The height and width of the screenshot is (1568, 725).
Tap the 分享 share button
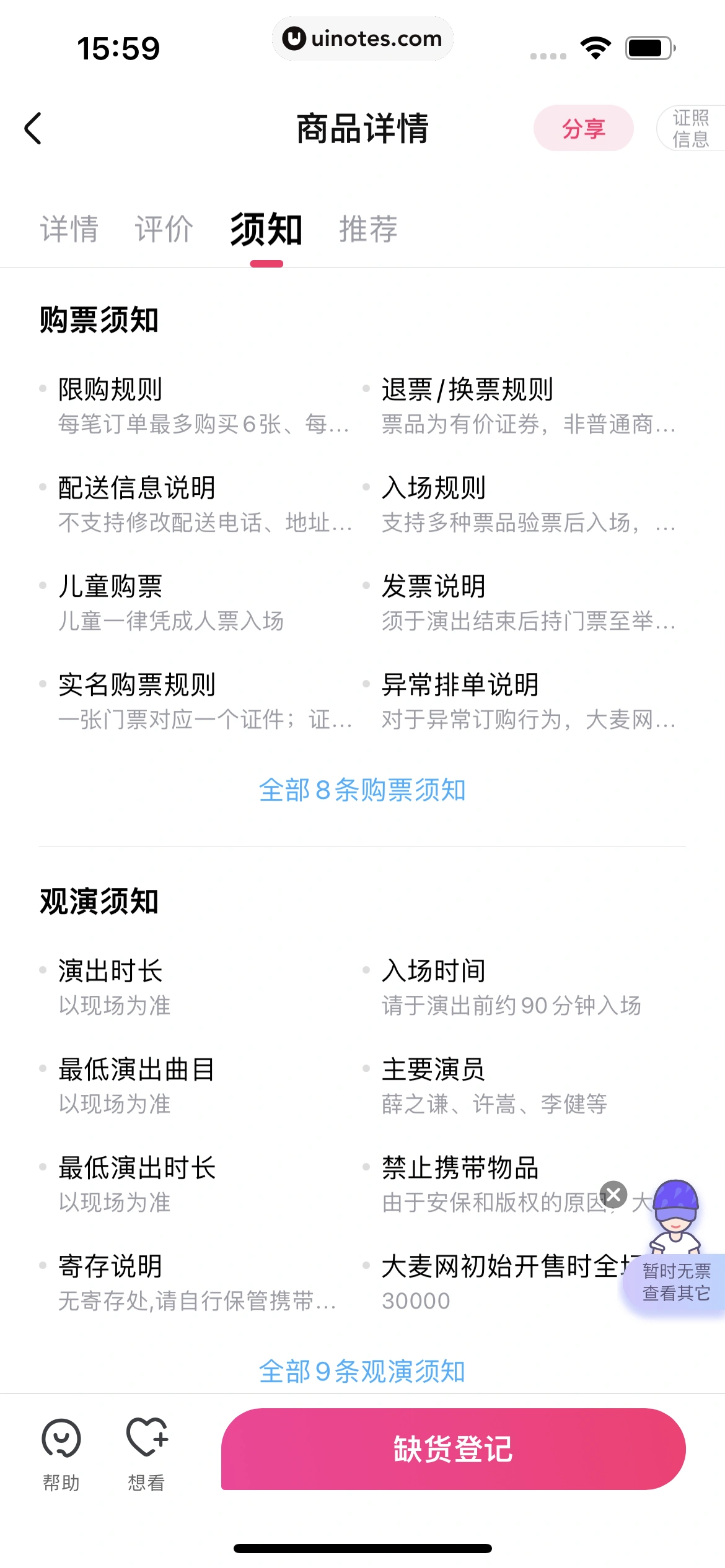click(x=583, y=128)
